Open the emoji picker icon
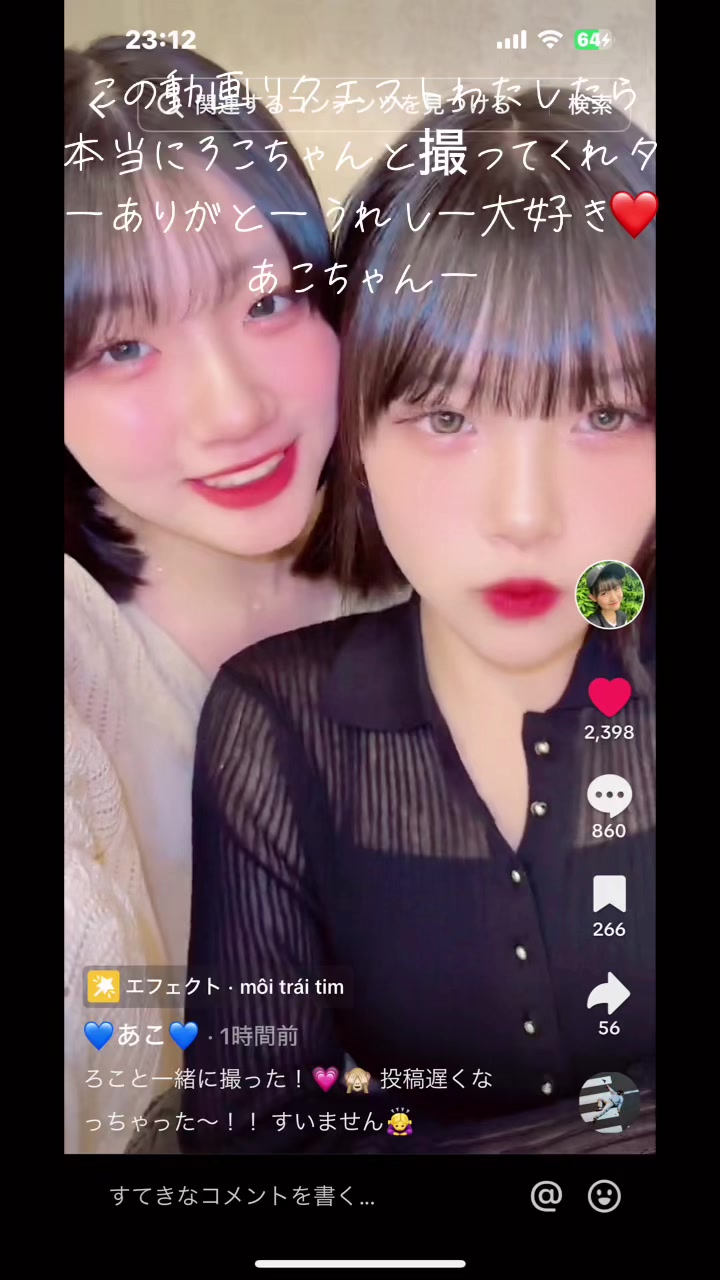This screenshot has width=720, height=1280. click(604, 1196)
